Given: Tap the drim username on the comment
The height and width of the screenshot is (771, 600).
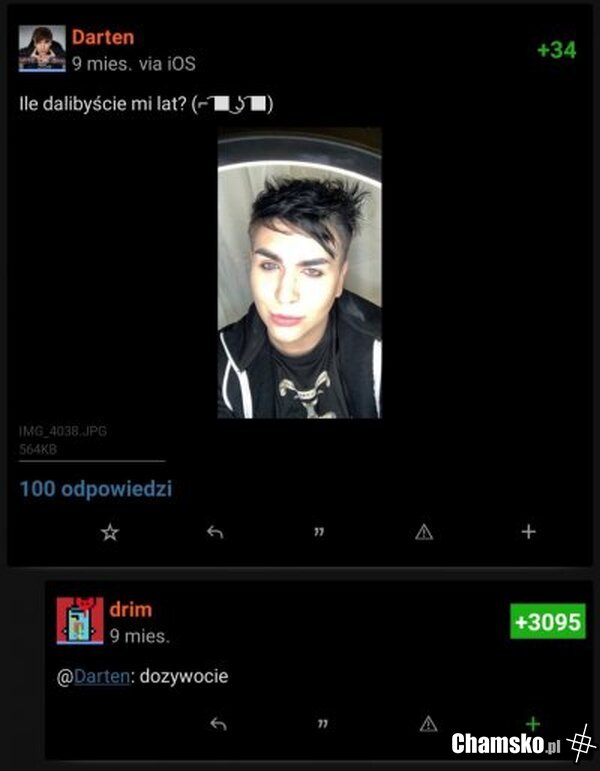Looking at the screenshot, I should click(x=131, y=610).
